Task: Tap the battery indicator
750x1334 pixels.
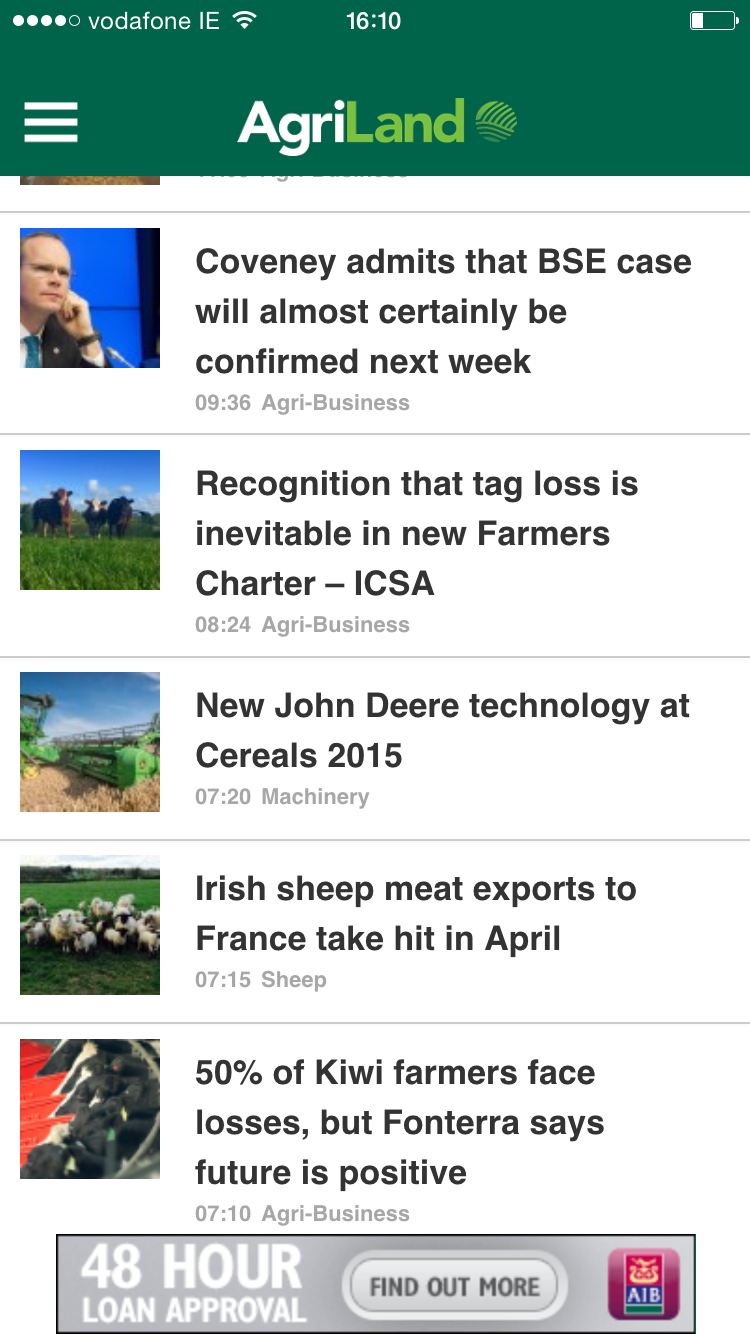Action: point(713,19)
